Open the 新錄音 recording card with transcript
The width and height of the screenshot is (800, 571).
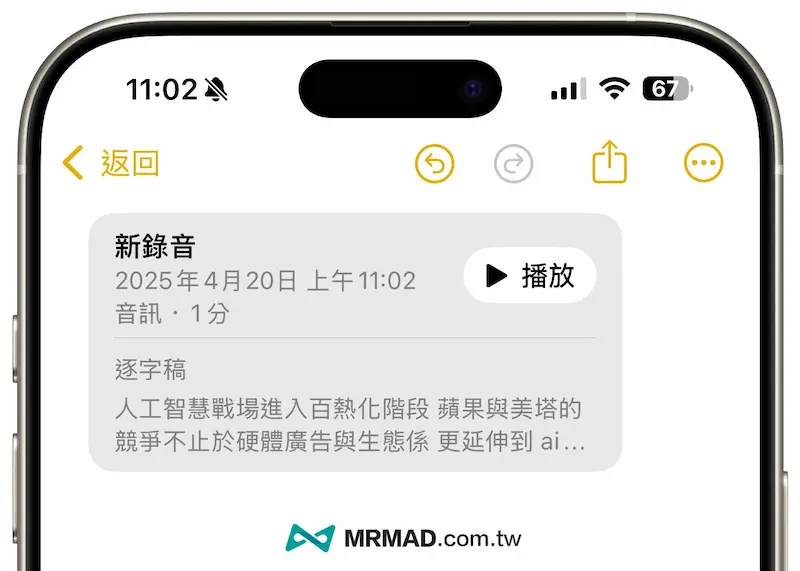[x=300, y=400]
